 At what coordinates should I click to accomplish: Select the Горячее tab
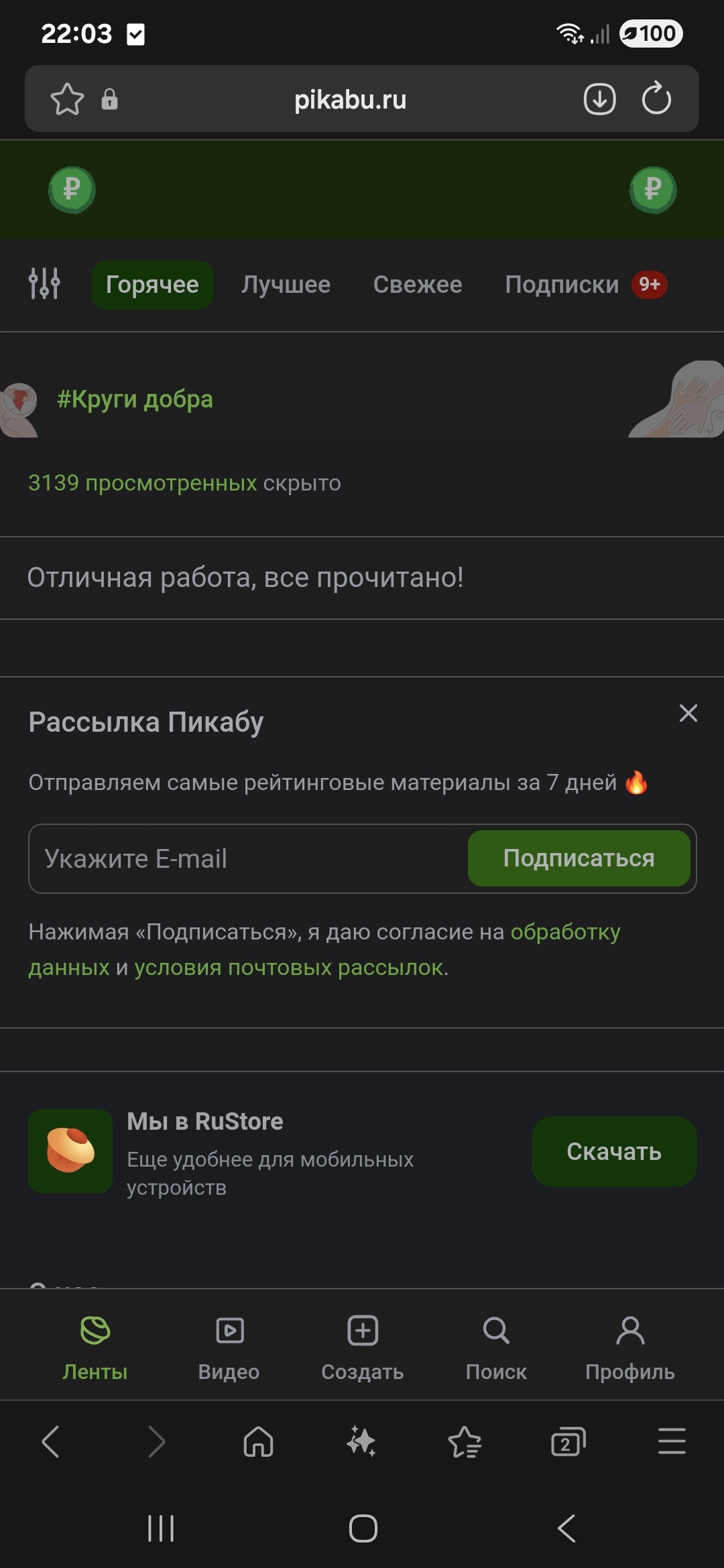152,285
